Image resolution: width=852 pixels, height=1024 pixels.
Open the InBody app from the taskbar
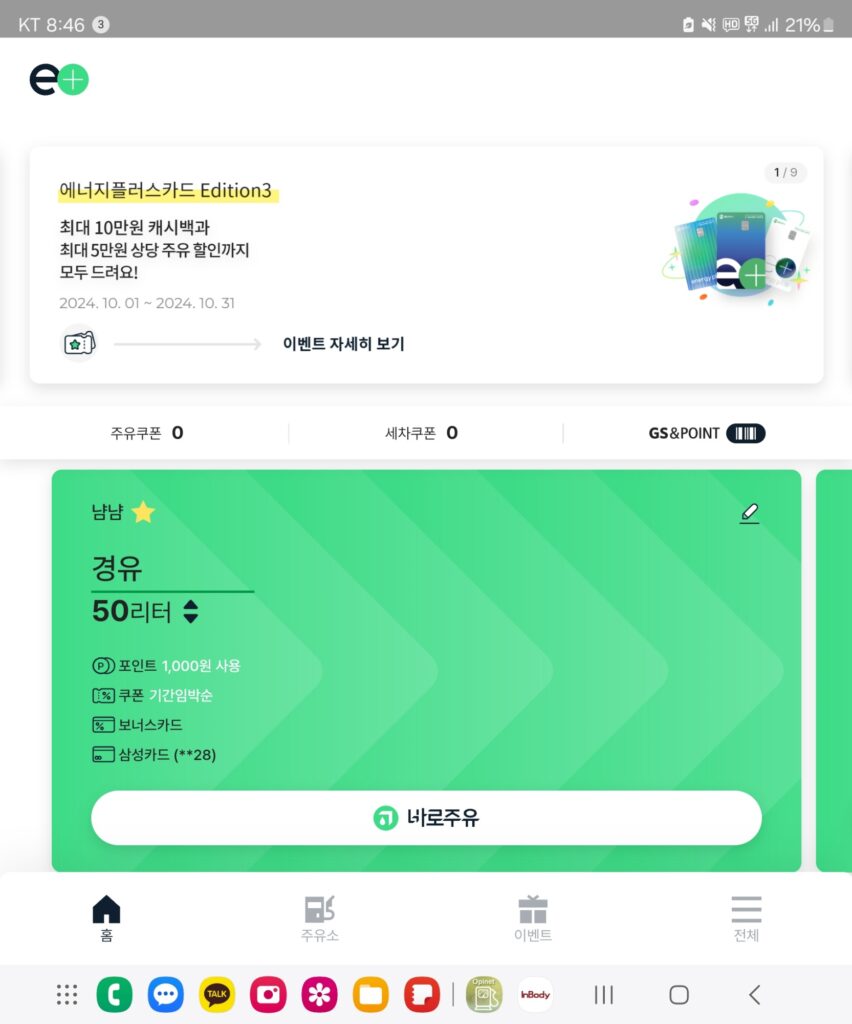pyautogui.click(x=535, y=994)
